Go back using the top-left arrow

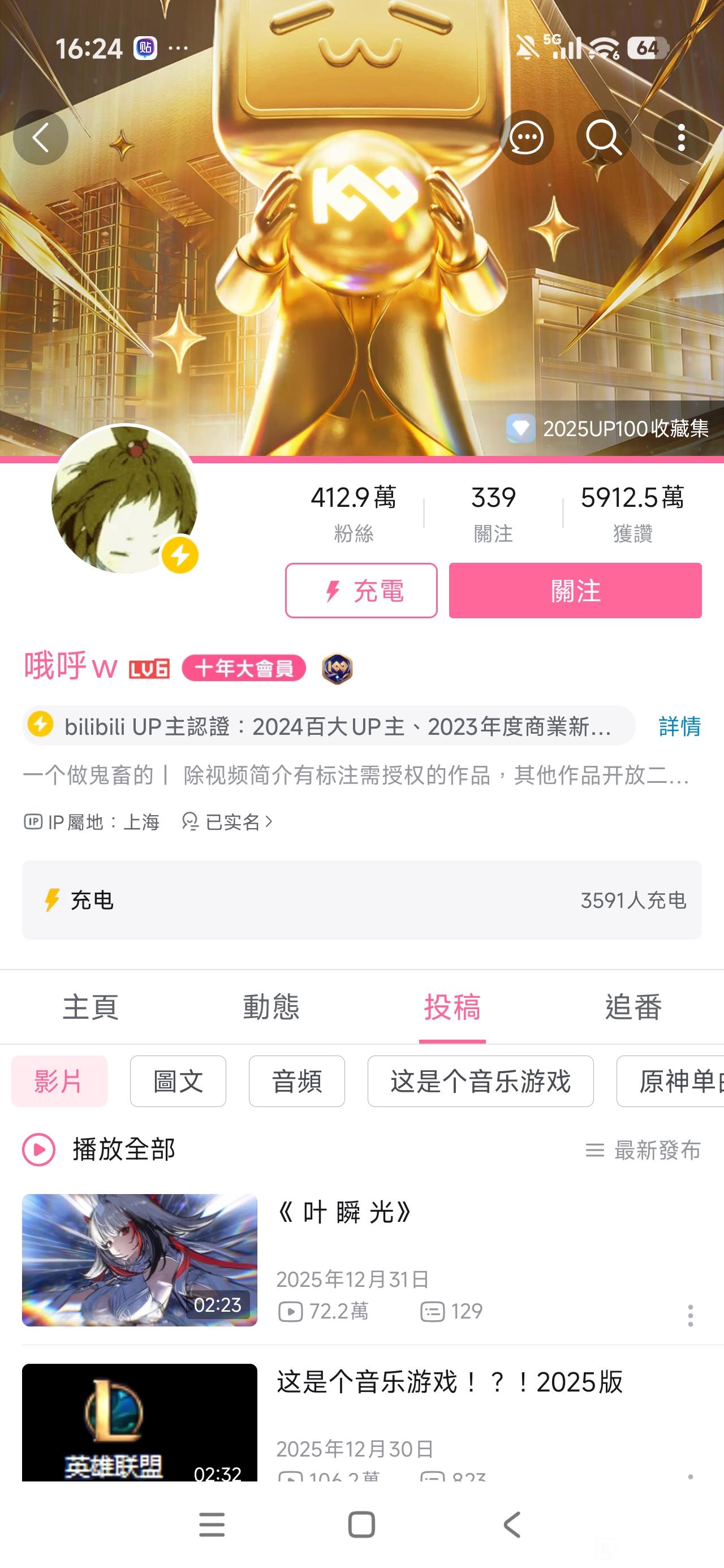pos(40,137)
